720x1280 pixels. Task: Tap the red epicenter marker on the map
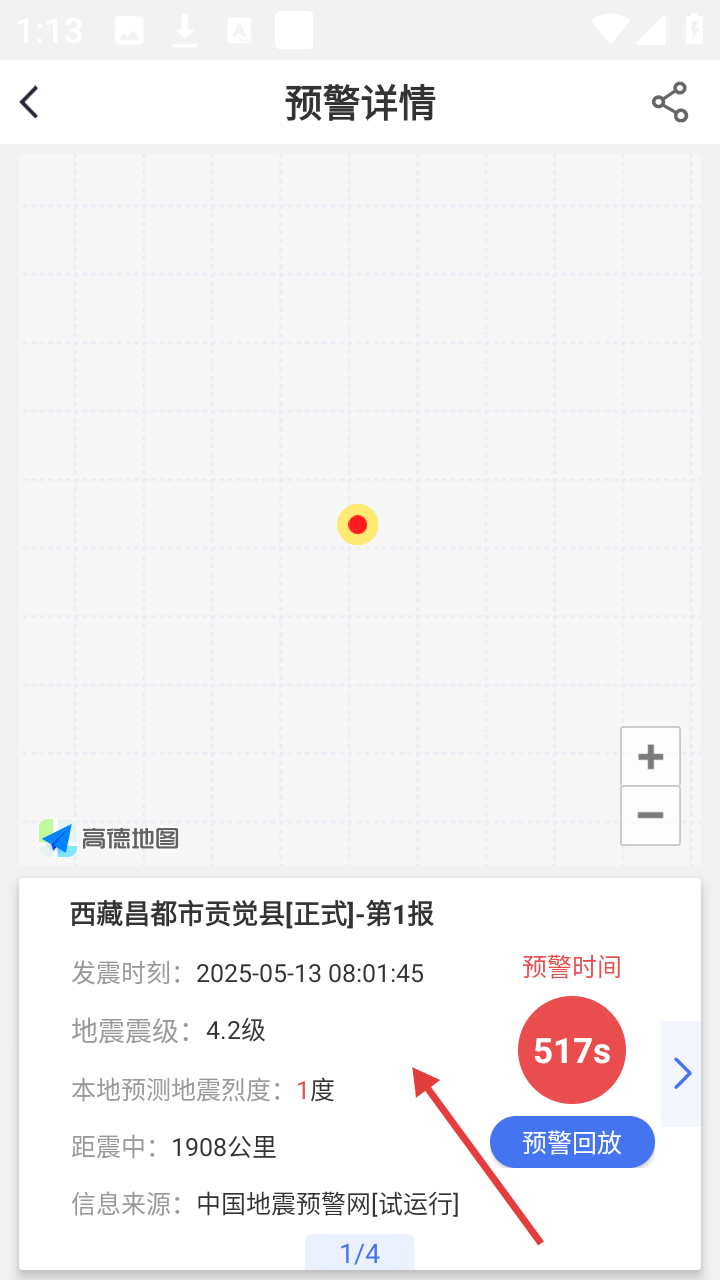[x=357, y=525]
